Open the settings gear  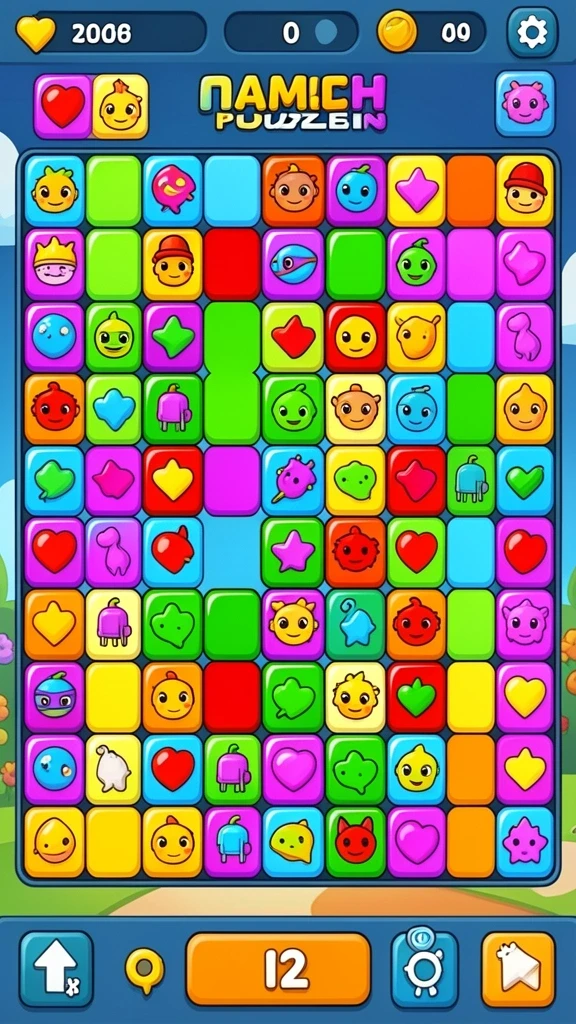pos(532,32)
